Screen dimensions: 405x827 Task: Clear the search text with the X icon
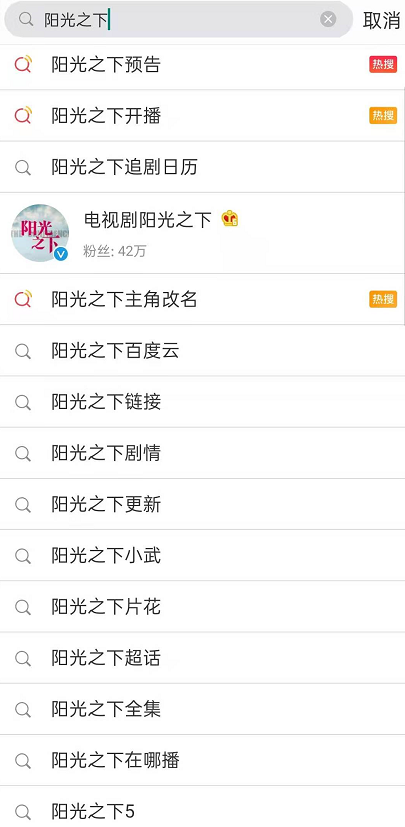pos(328,20)
